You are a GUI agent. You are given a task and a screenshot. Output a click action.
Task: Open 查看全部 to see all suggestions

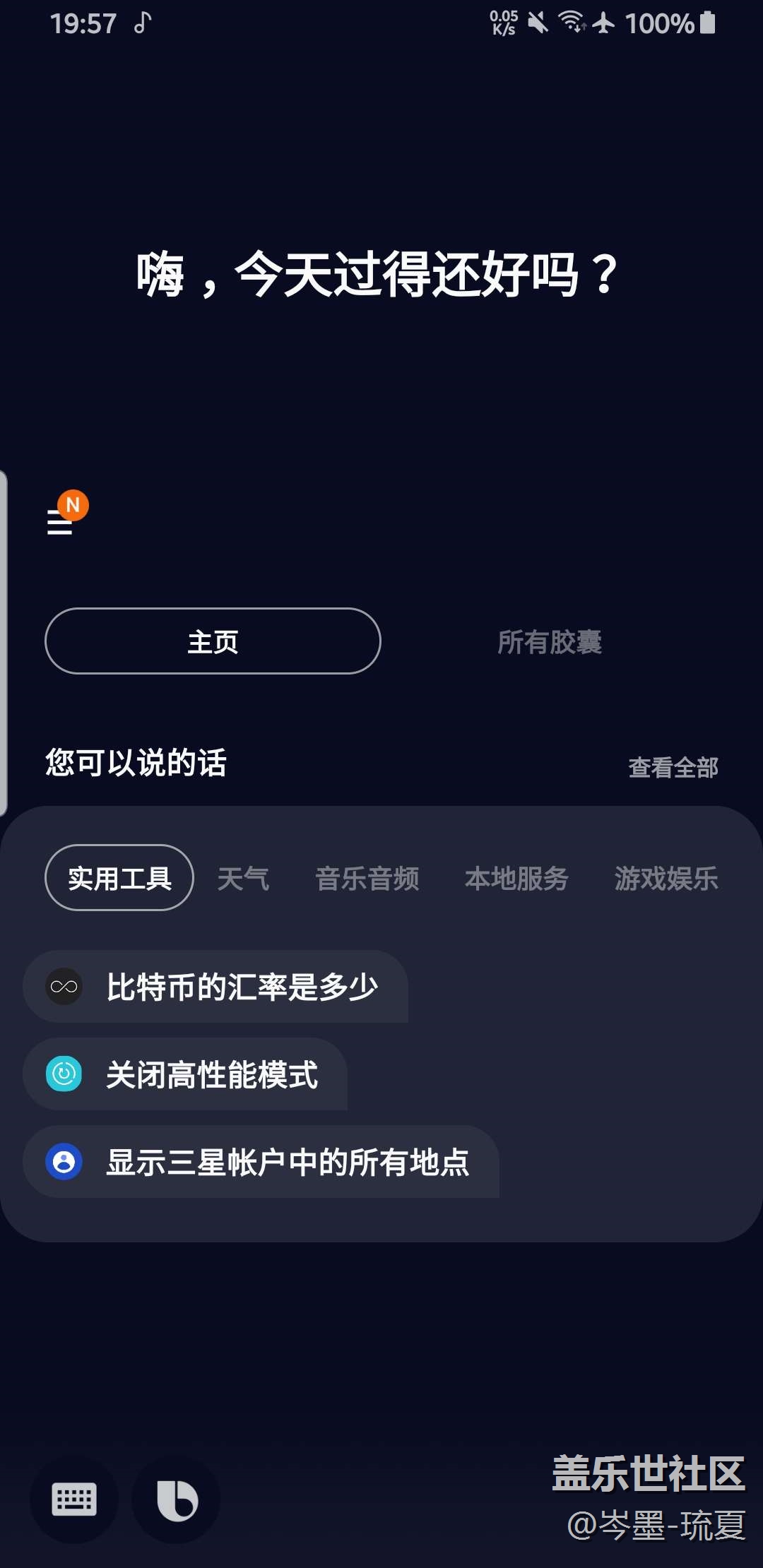tap(673, 767)
